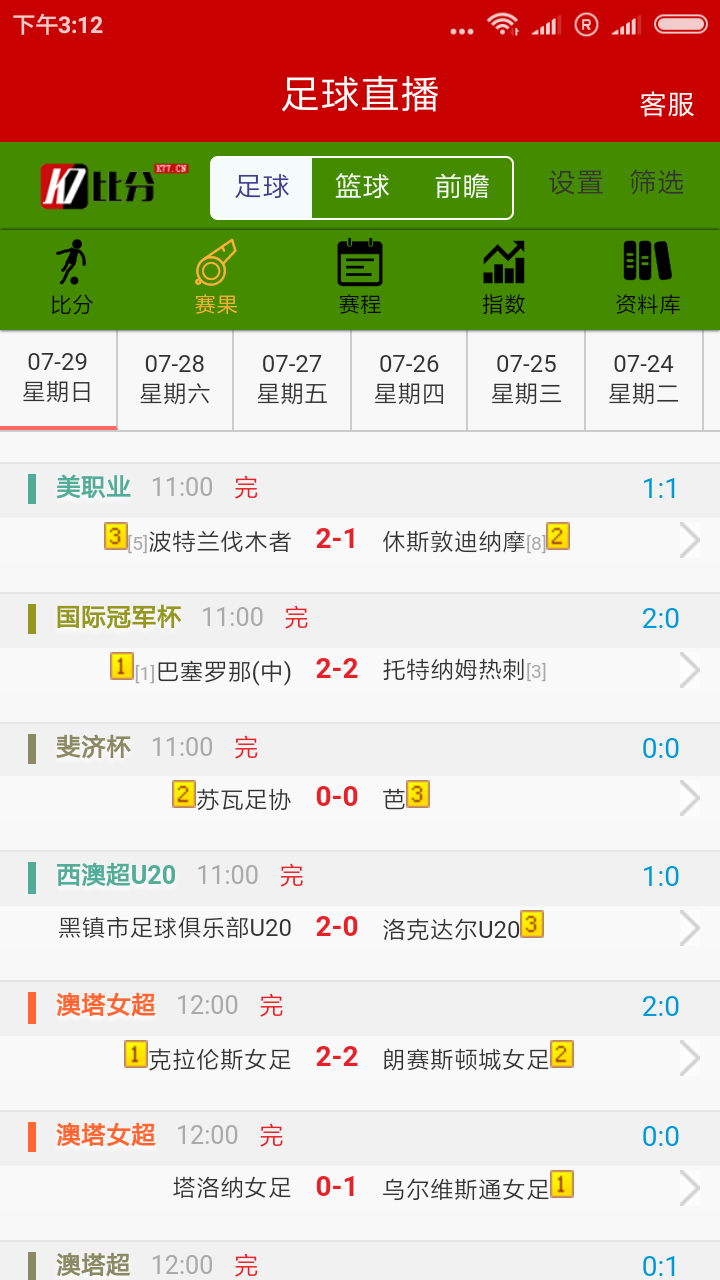
Task: Select the 比分 live scores icon
Action: [71, 278]
